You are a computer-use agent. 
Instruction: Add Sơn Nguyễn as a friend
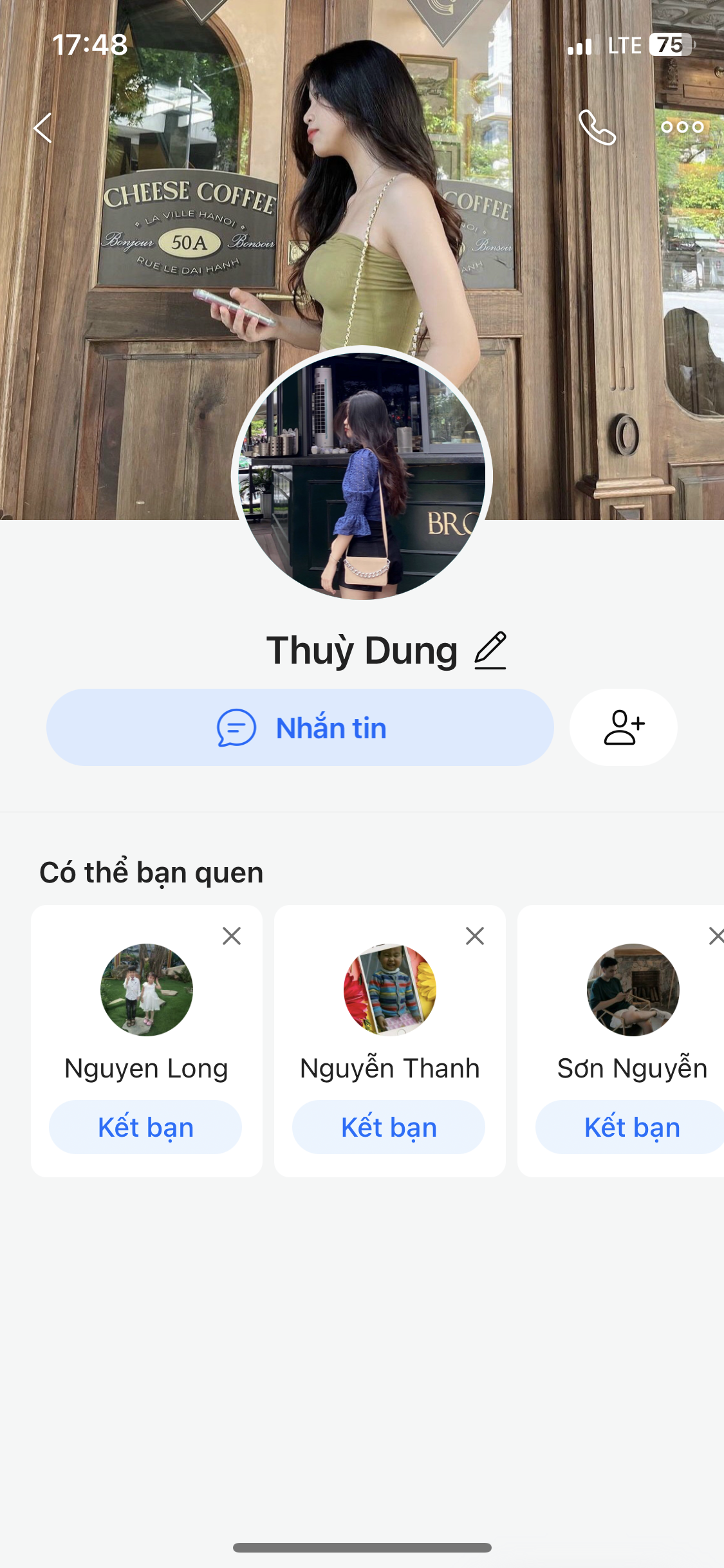(x=632, y=1127)
